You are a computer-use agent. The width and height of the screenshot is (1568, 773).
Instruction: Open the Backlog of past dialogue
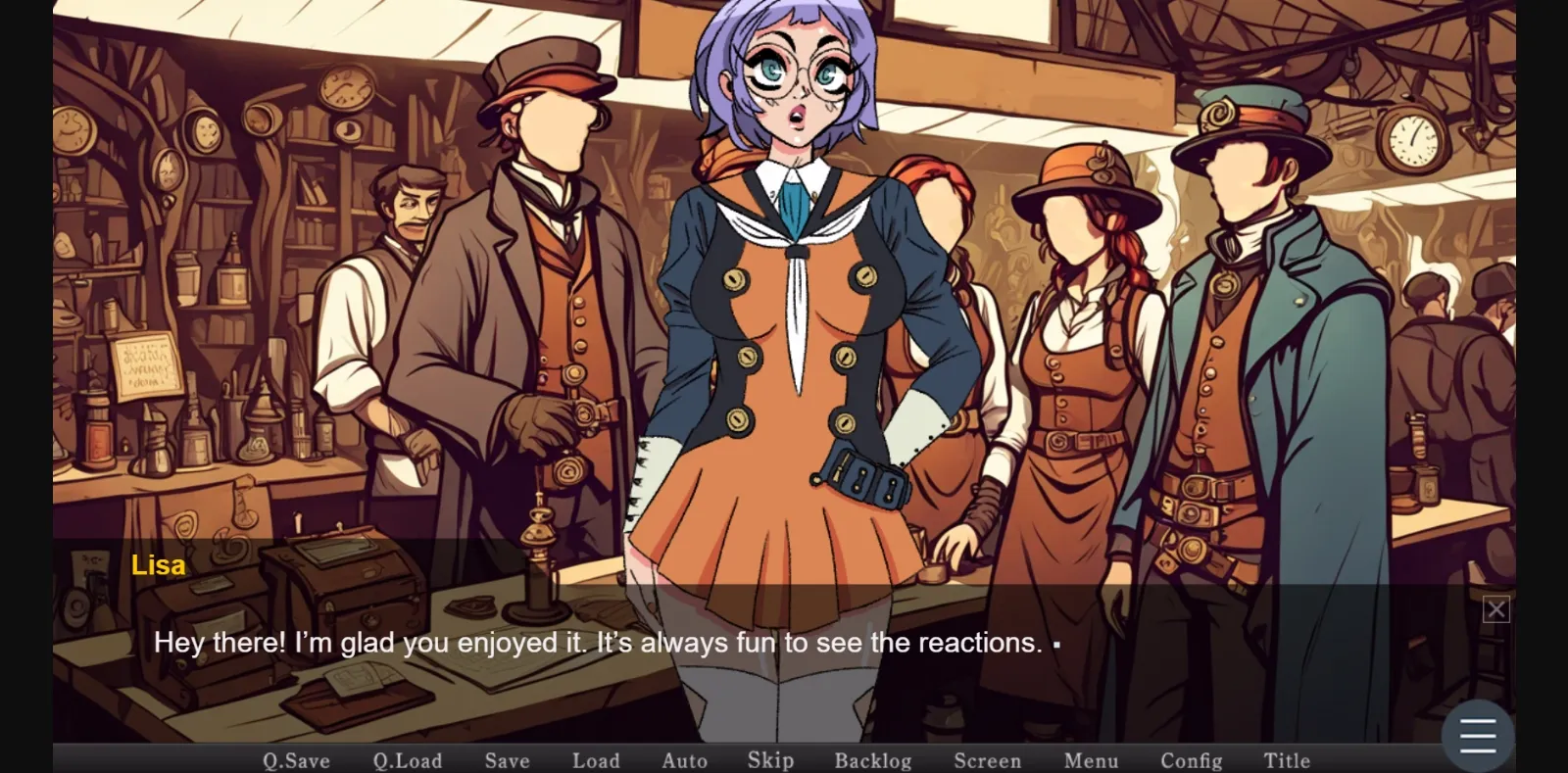872,760
